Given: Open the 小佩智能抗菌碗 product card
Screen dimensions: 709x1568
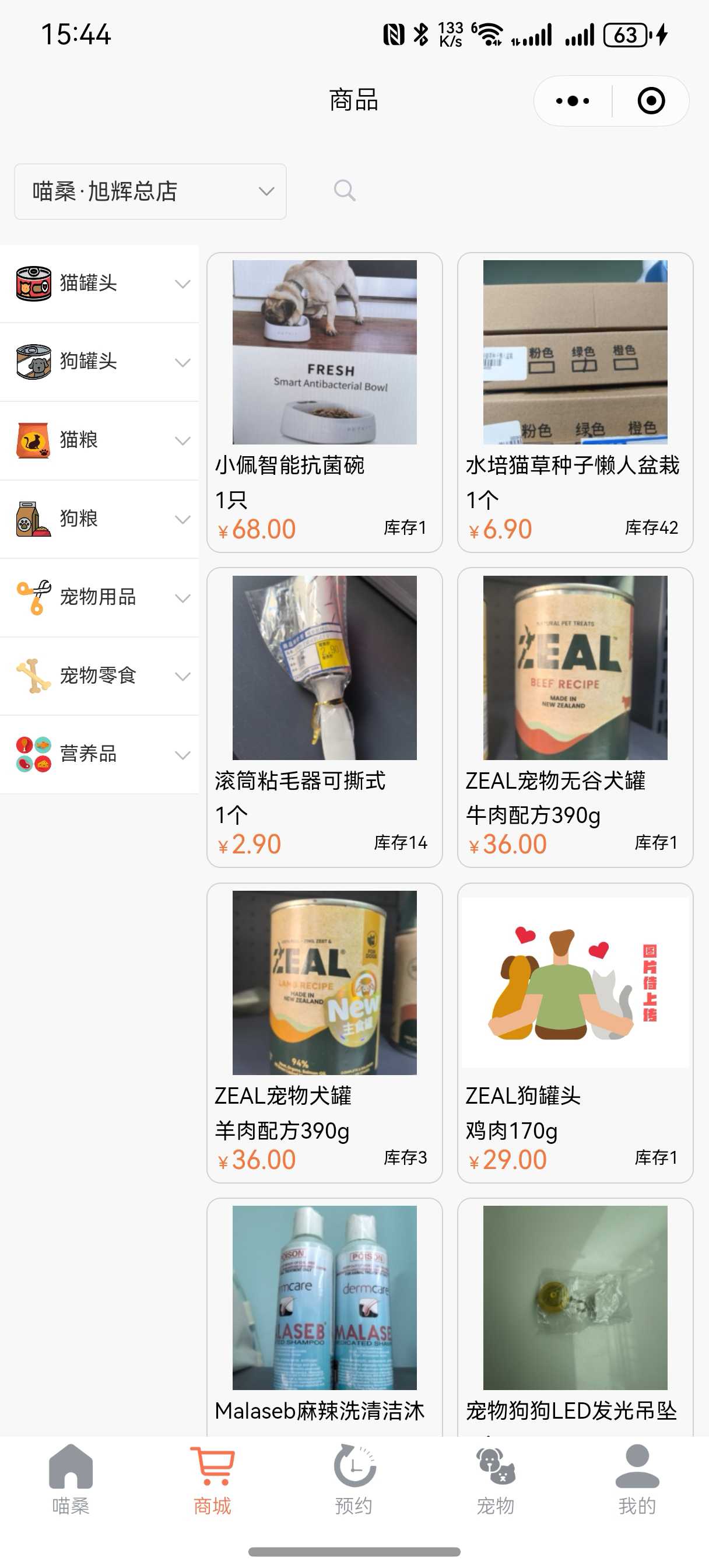Looking at the screenshot, I should click(x=324, y=402).
